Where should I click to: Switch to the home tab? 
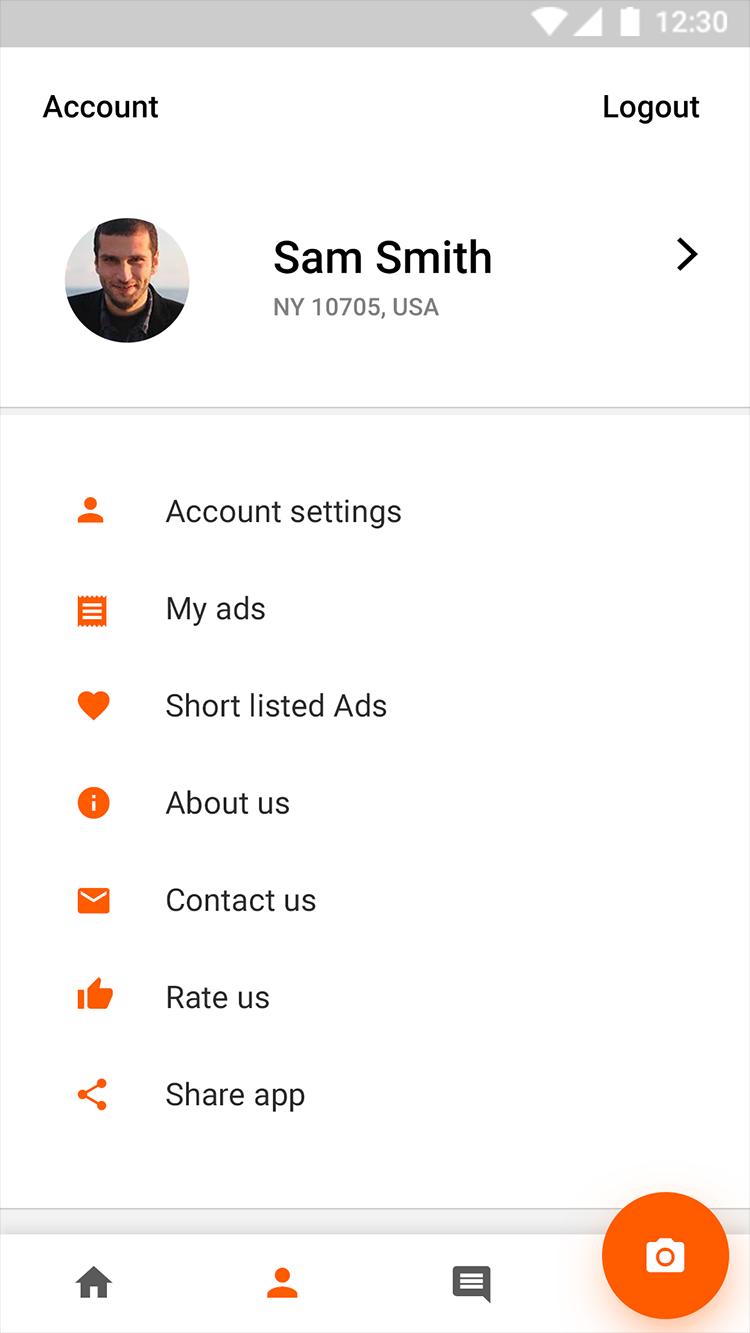(94, 1282)
